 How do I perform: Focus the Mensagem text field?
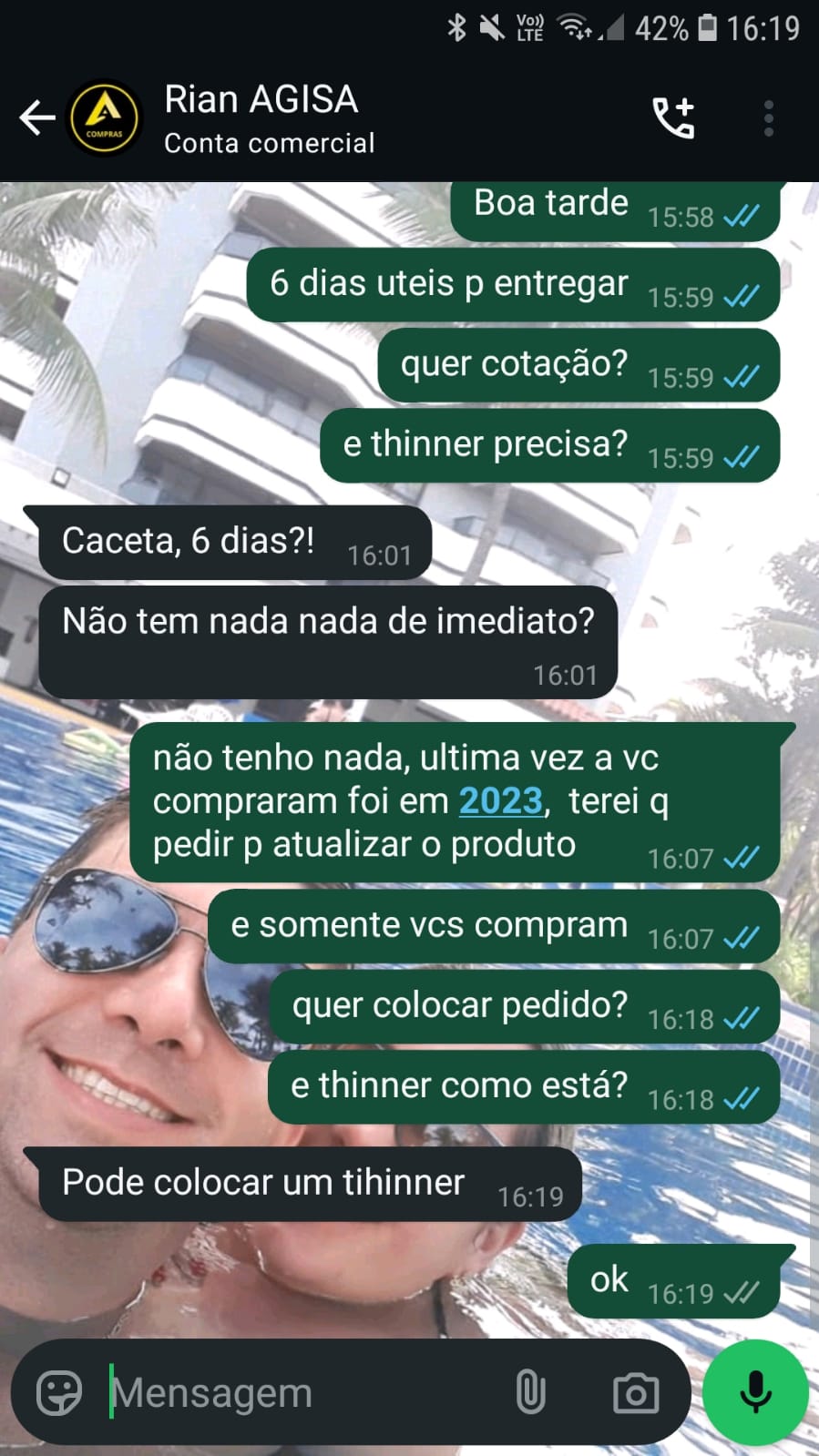[x=301, y=1392]
